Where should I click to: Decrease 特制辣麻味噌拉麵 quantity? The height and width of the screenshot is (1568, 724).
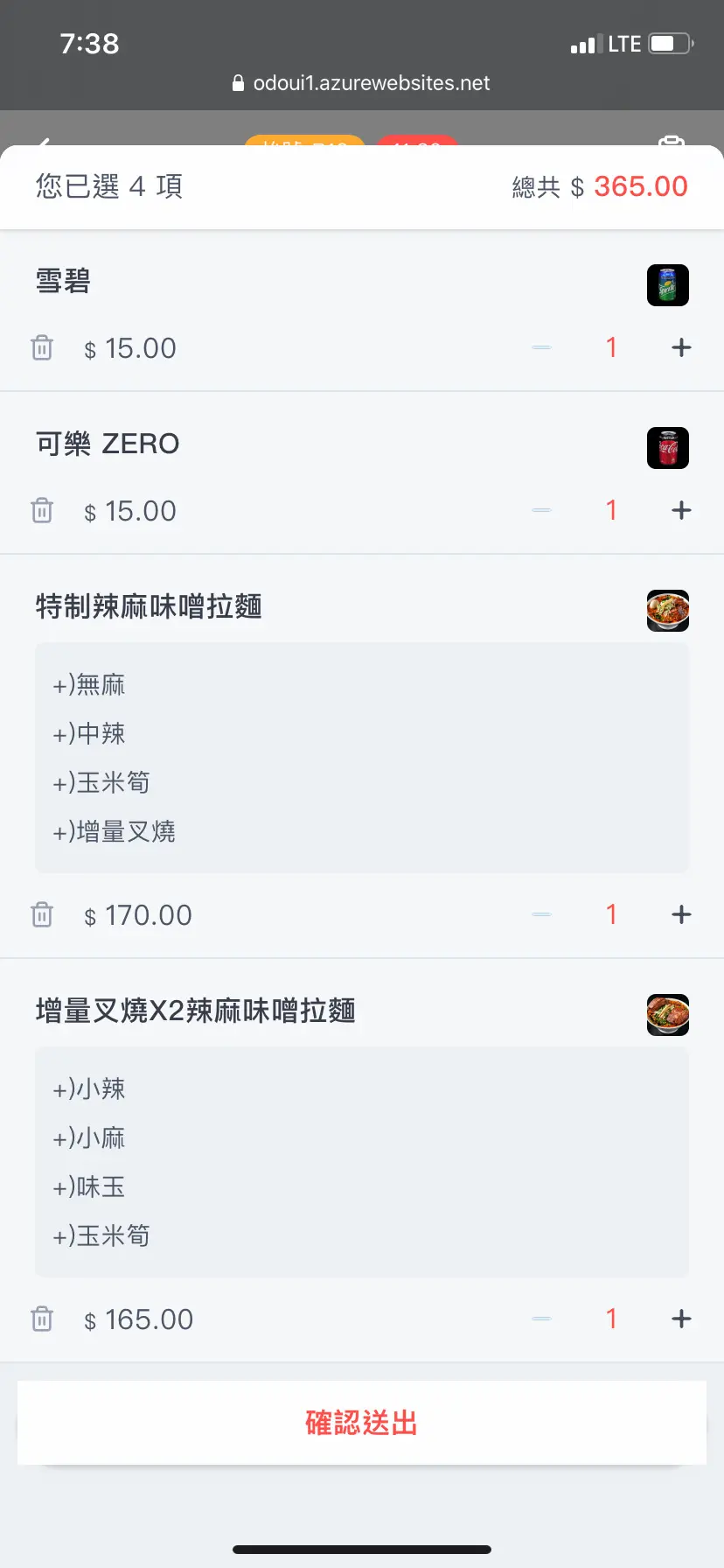[542, 915]
